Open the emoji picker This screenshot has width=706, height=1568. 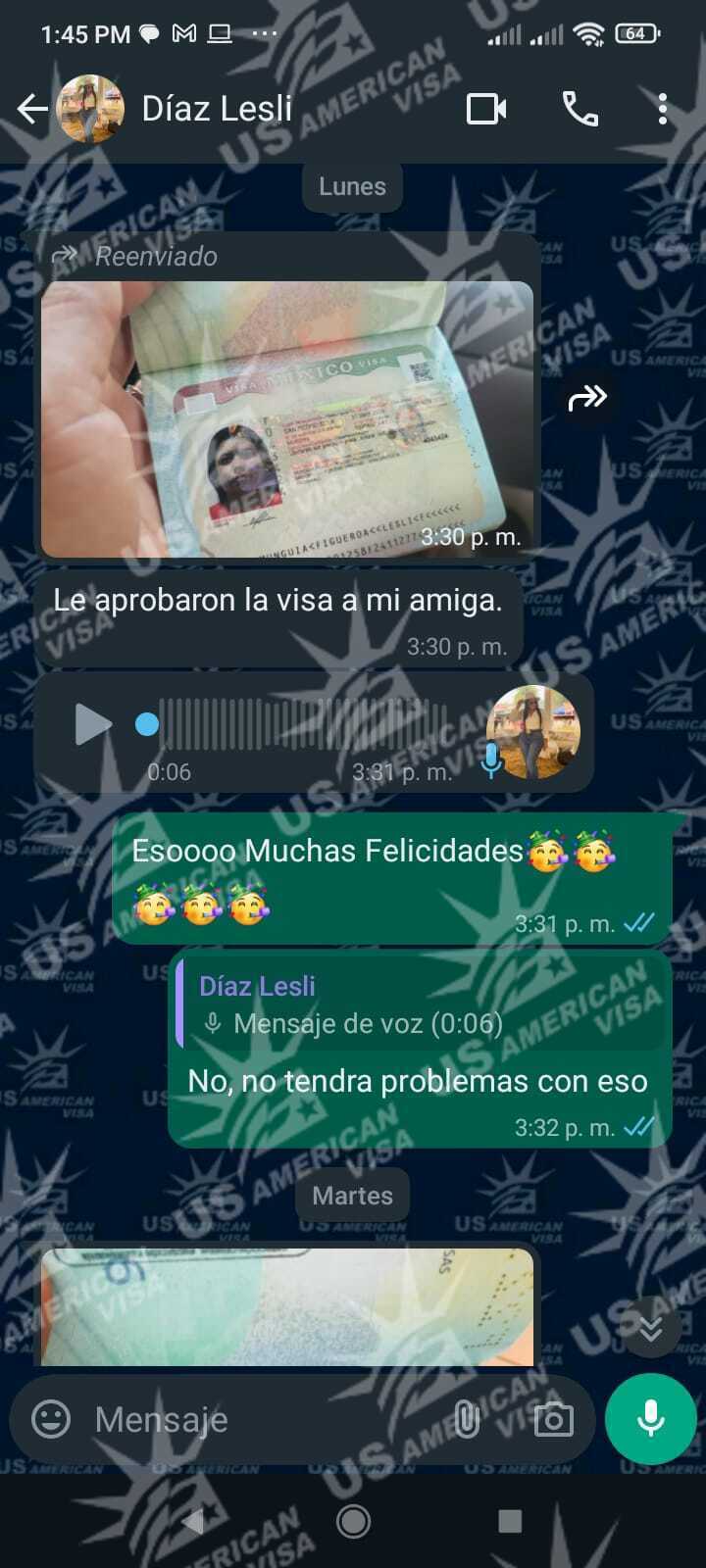tap(51, 1419)
